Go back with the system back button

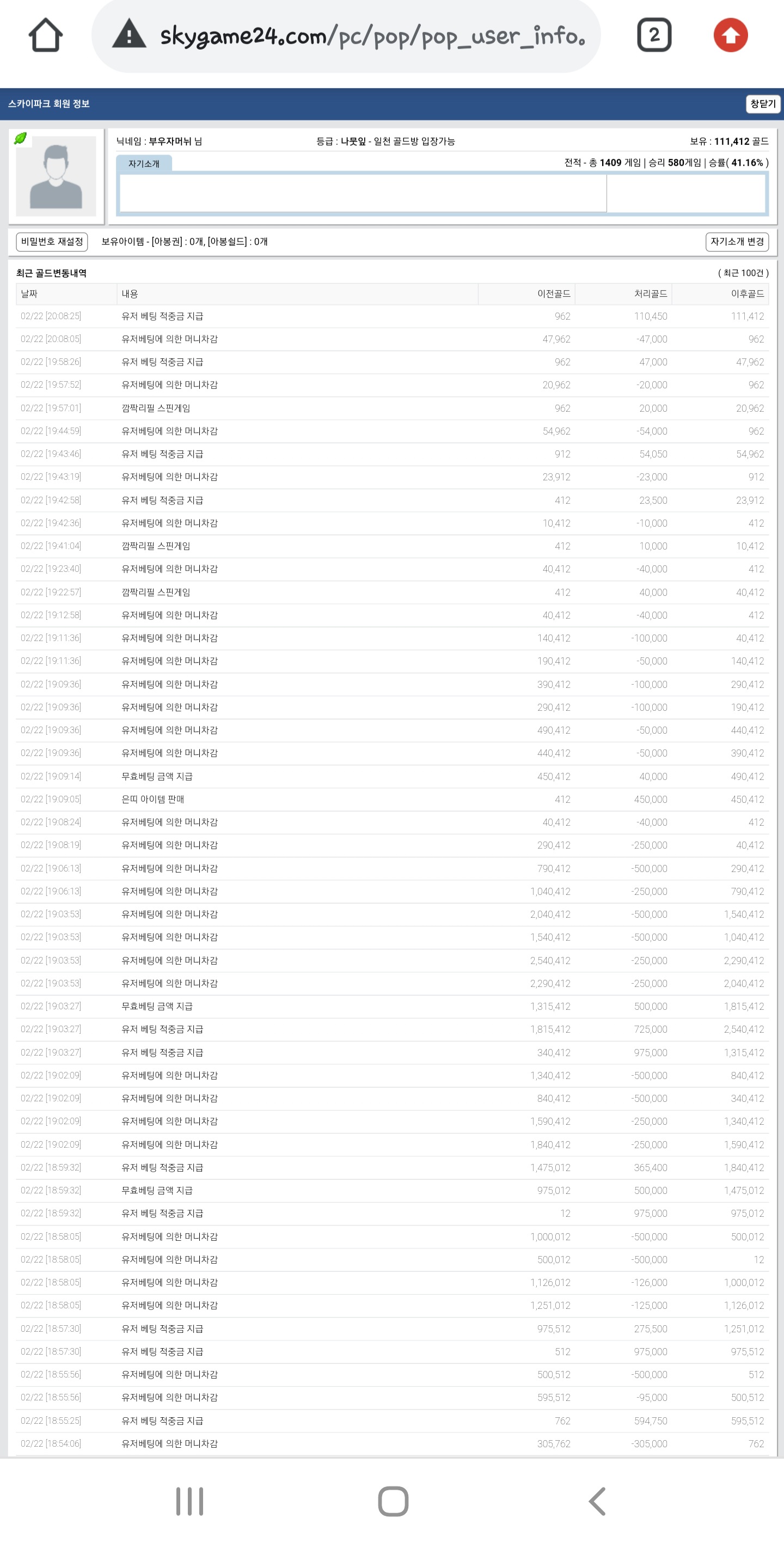[x=597, y=1501]
